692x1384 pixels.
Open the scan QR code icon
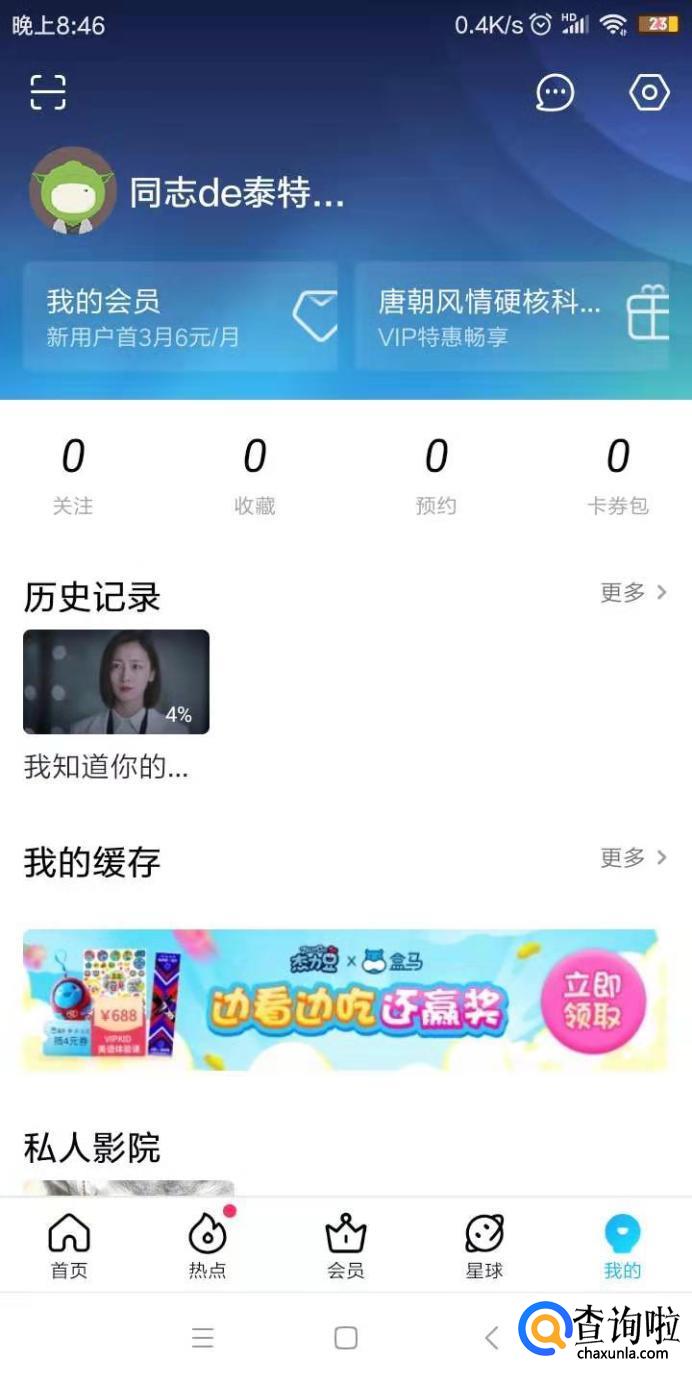pos(48,92)
